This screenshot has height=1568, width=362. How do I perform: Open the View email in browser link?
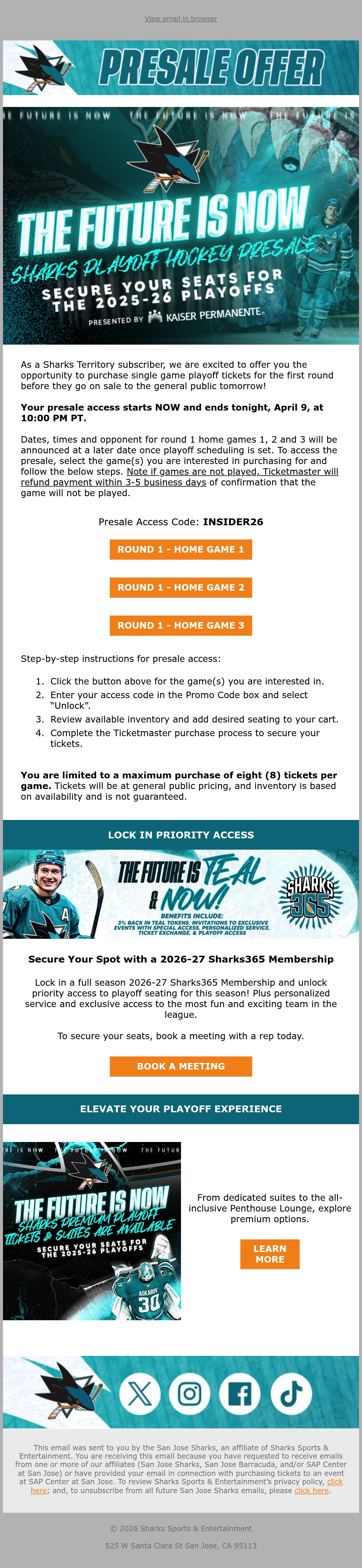click(x=181, y=19)
